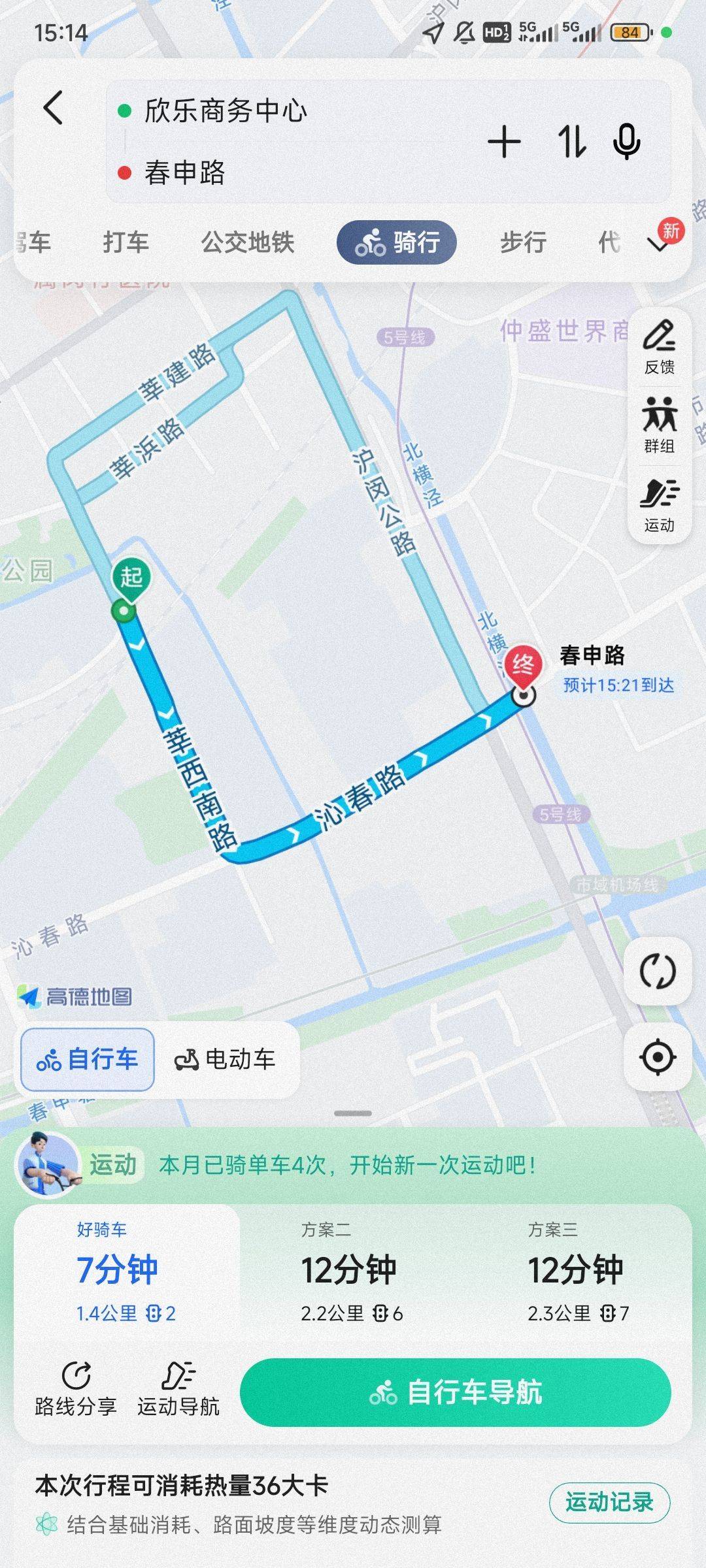Choose the 方案二 12-minute route

click(x=352, y=1272)
